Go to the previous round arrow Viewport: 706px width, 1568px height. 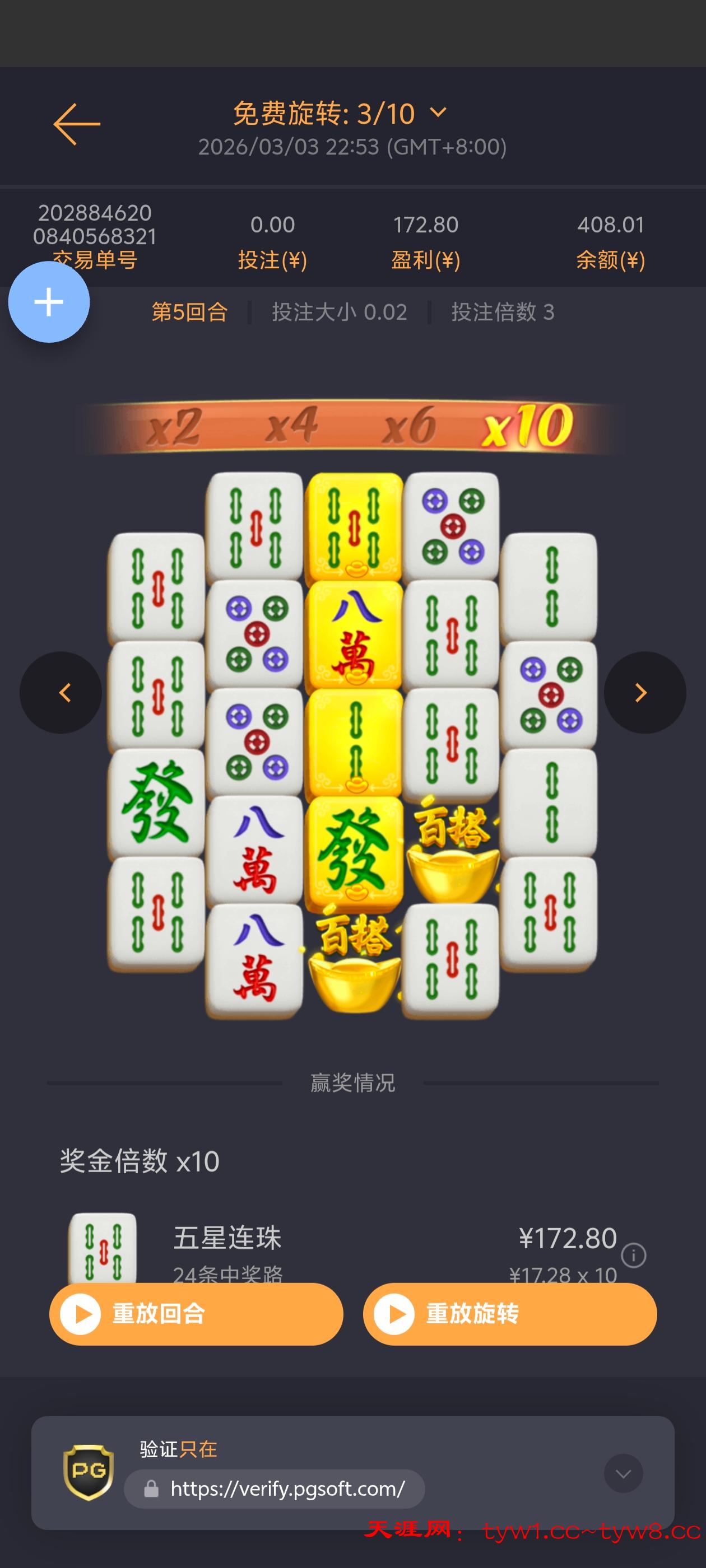coord(61,693)
